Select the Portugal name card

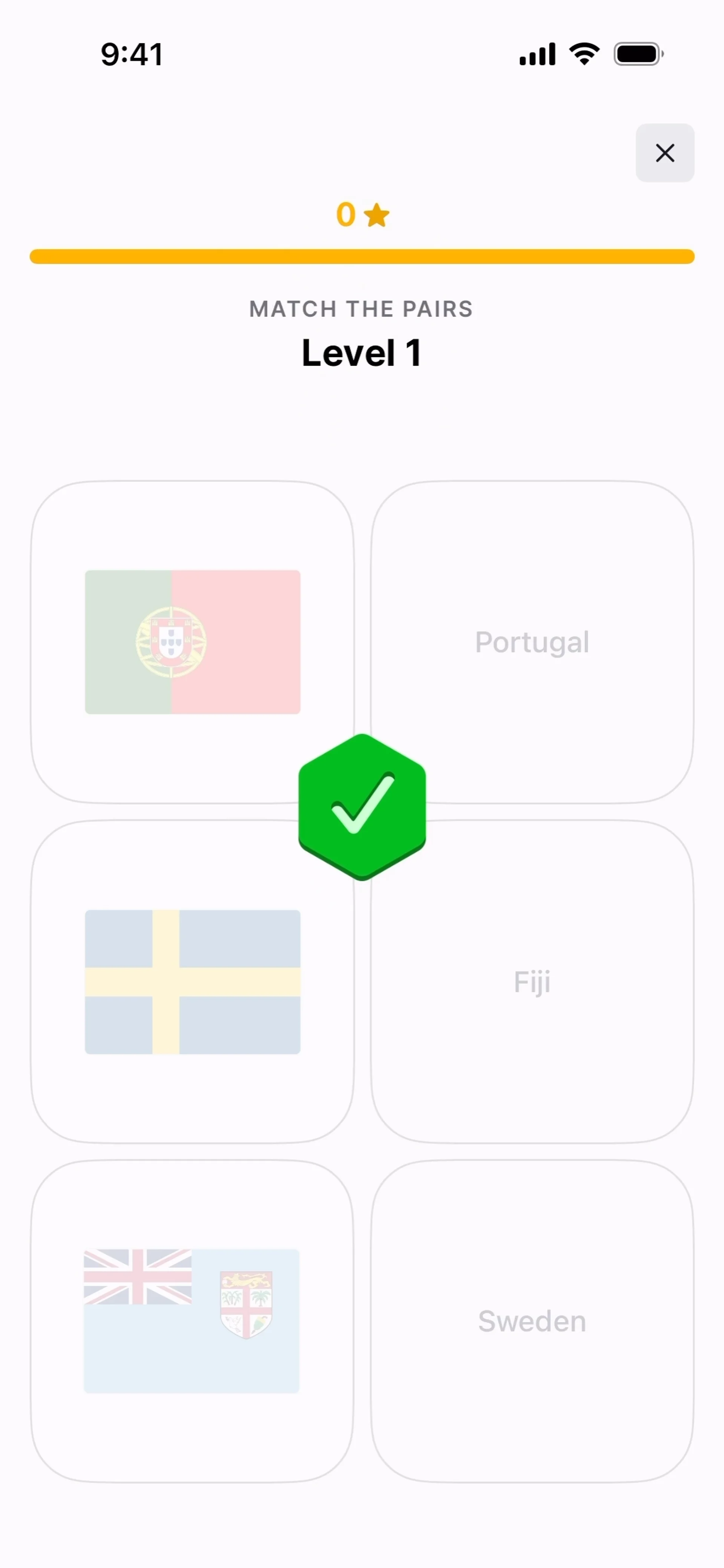tap(532, 642)
